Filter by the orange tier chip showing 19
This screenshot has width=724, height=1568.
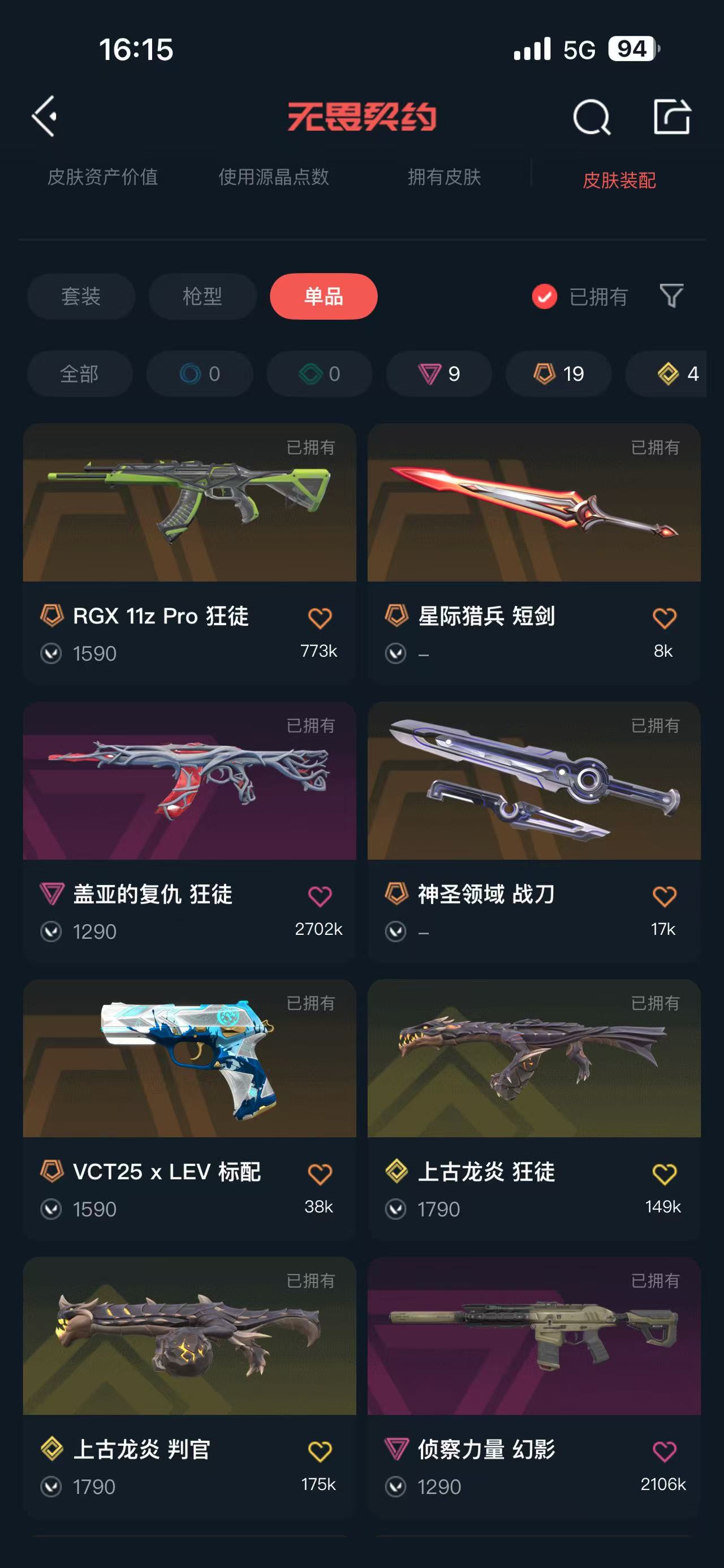pyautogui.click(x=558, y=374)
